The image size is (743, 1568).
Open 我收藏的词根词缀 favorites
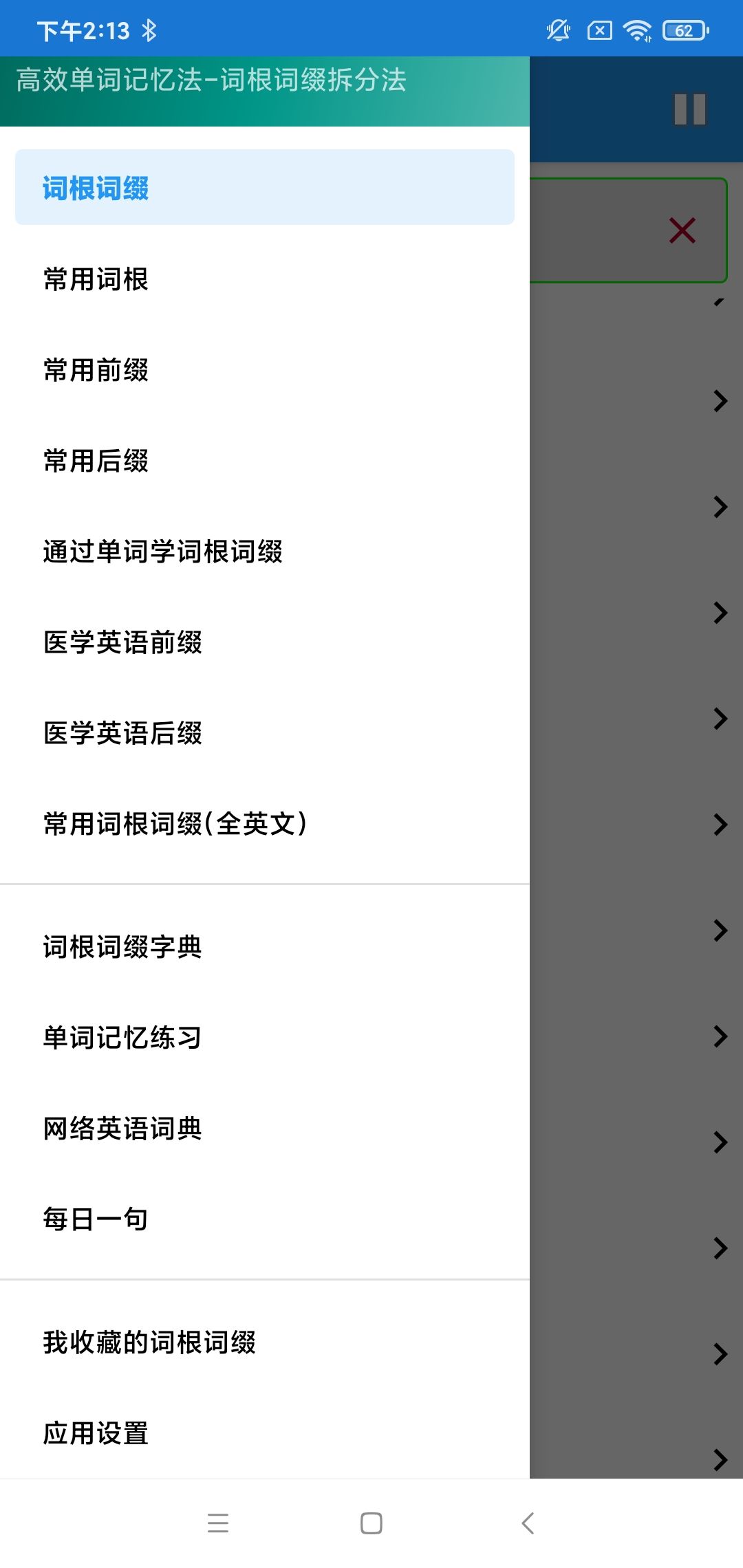point(265,1342)
